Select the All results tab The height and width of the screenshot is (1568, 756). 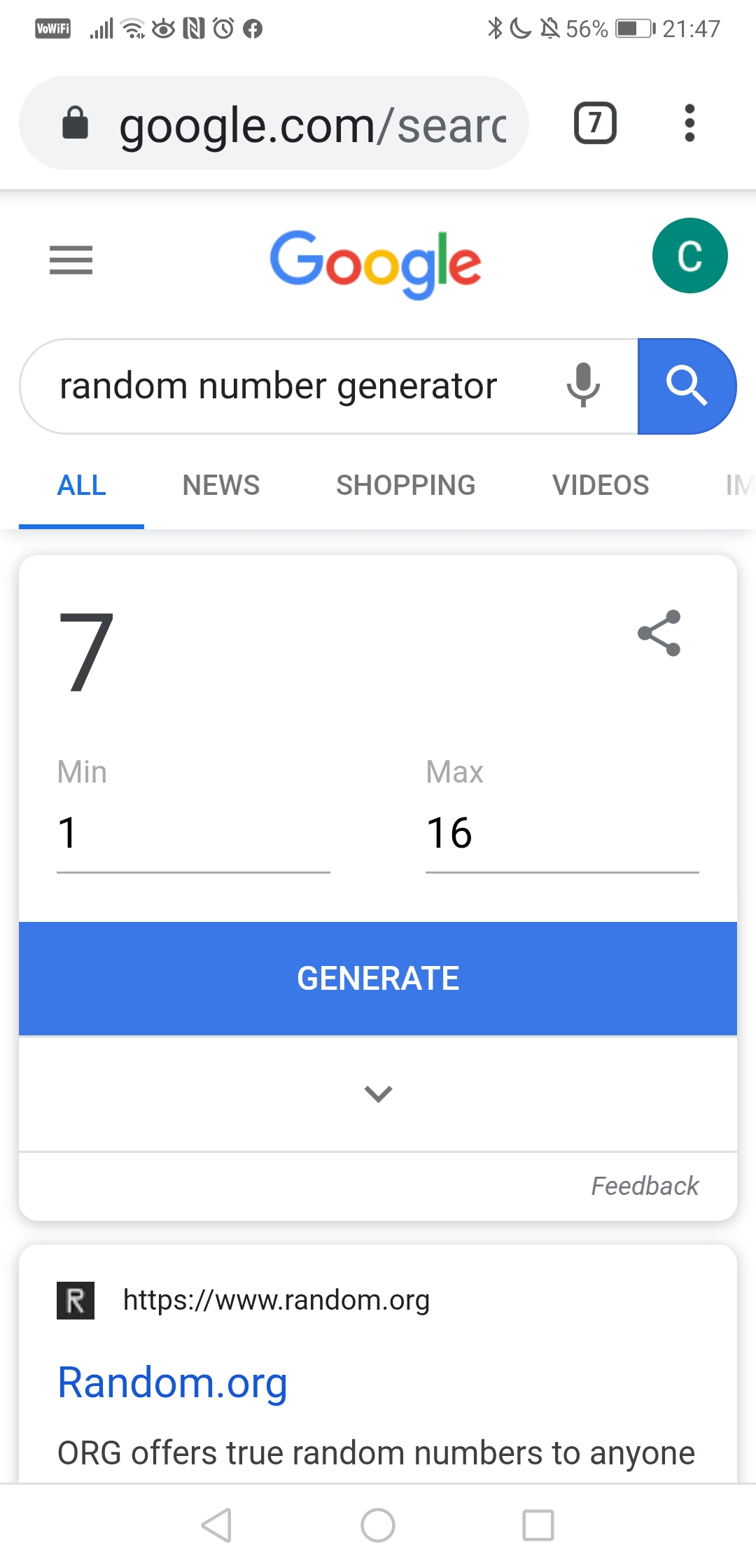82,485
